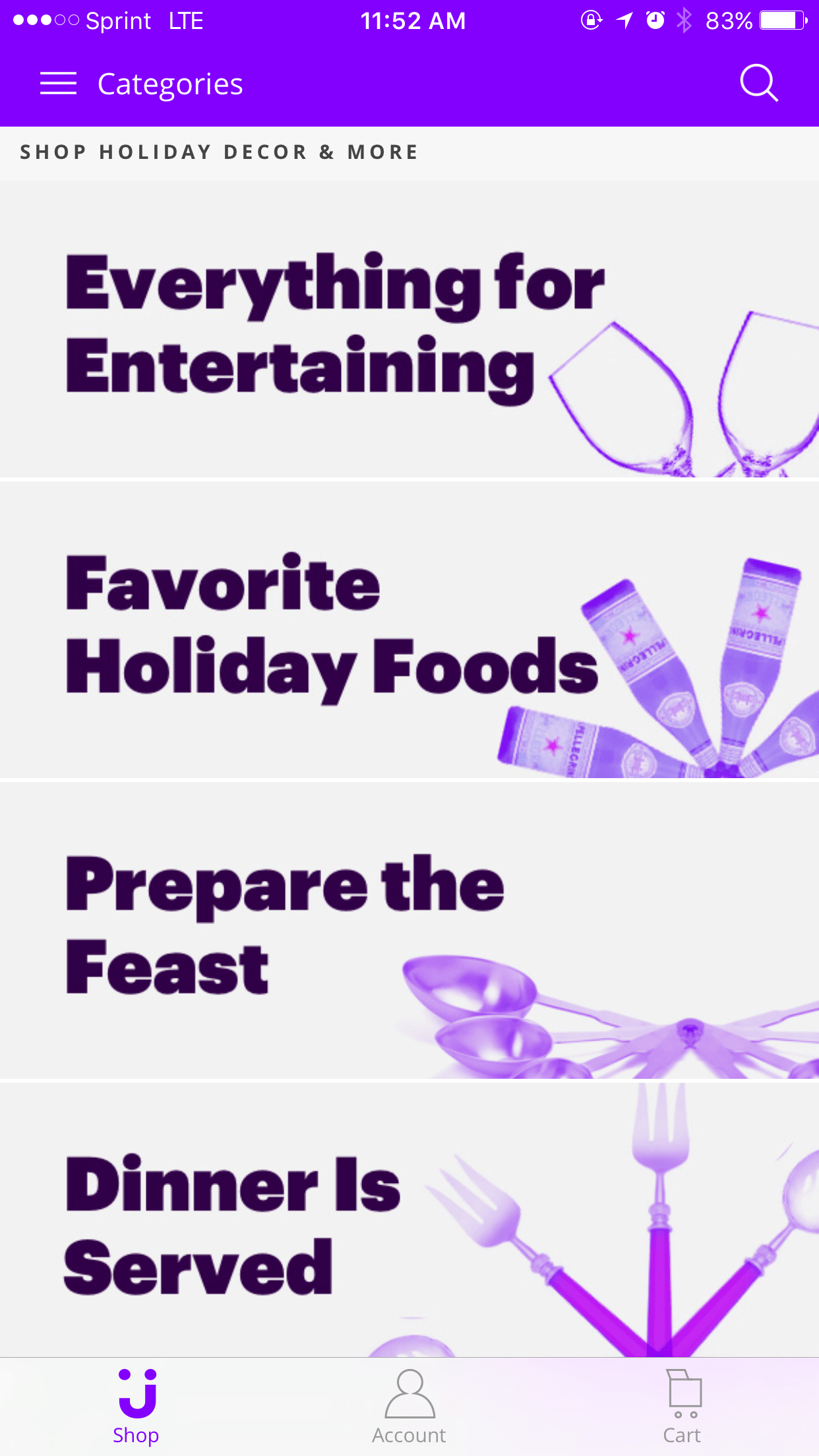The image size is (819, 1456).
Task: Tap the Shop tab
Action: pyautogui.click(x=136, y=1406)
